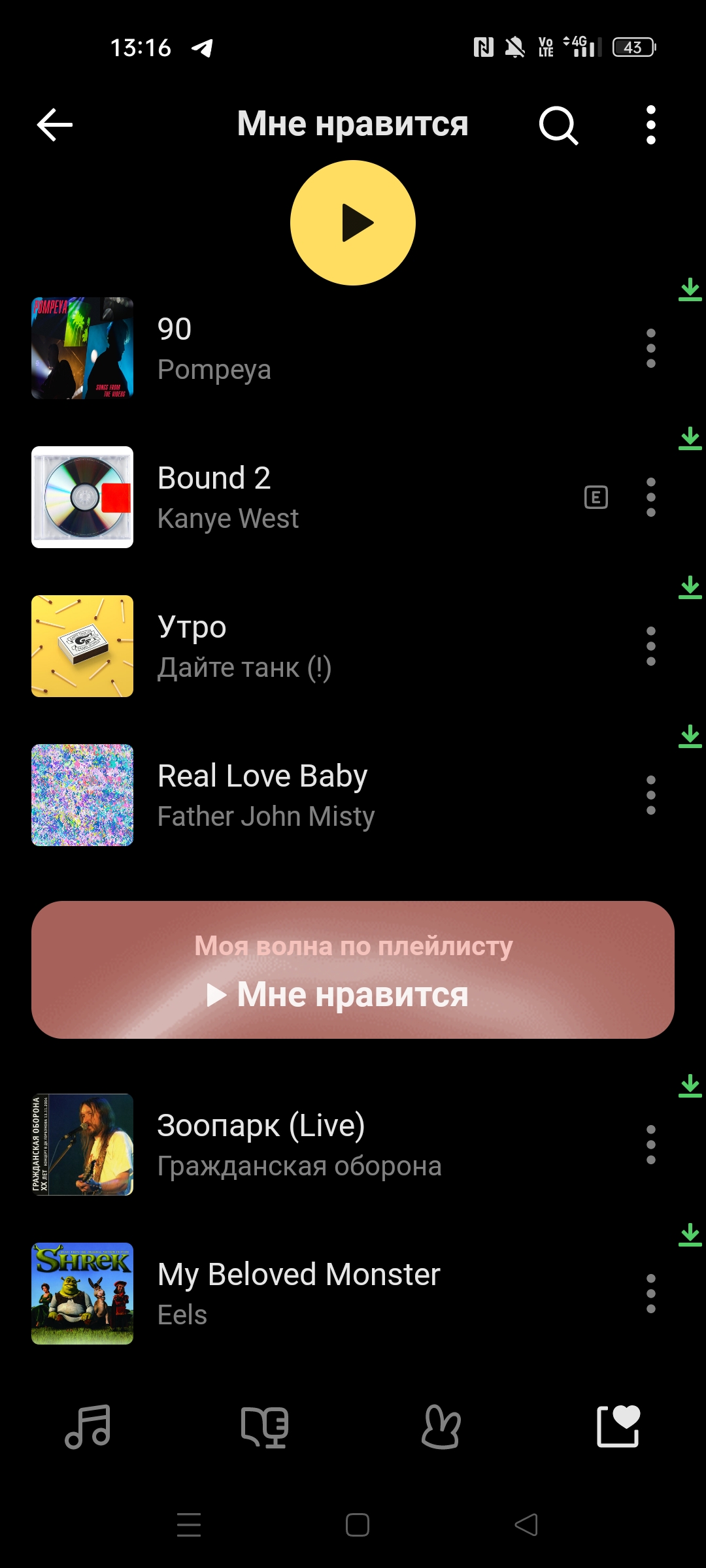Switch to the music note tab
Image resolution: width=706 pixels, height=1568 pixels.
coord(88,1427)
